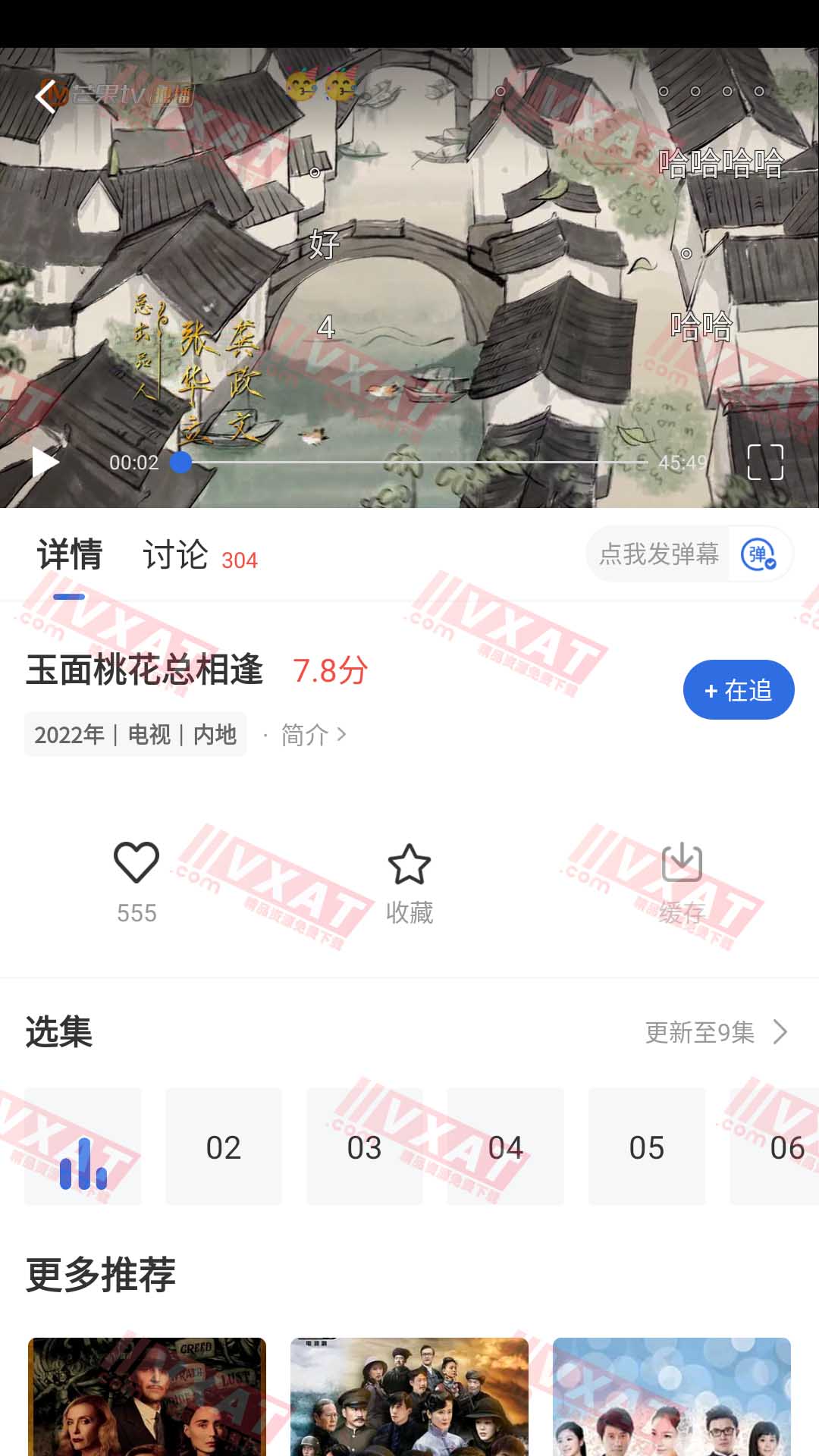The image size is (819, 1456).
Task: Toggle the 弹 danmaku switch
Action: pyautogui.click(x=758, y=554)
